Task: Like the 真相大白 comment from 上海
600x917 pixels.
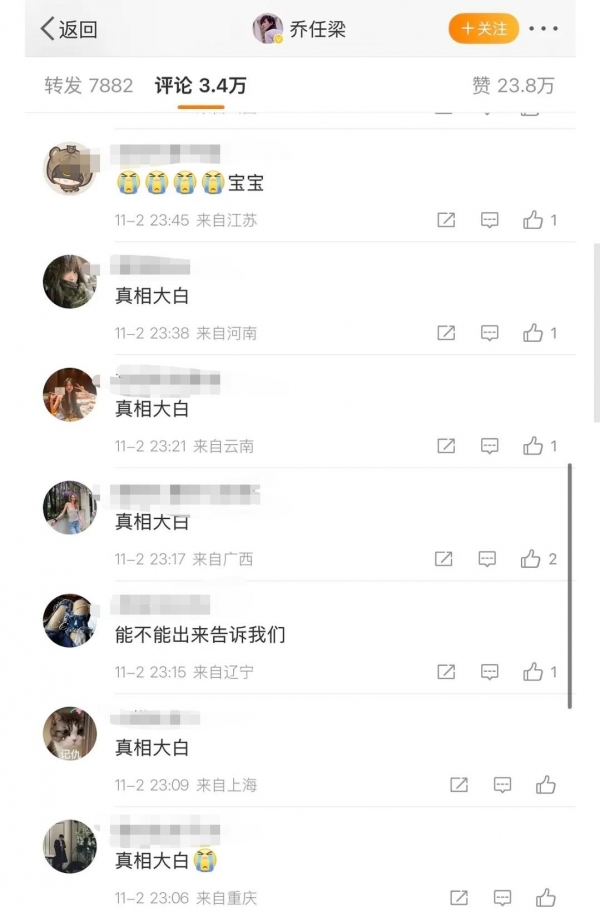Action: tap(546, 785)
